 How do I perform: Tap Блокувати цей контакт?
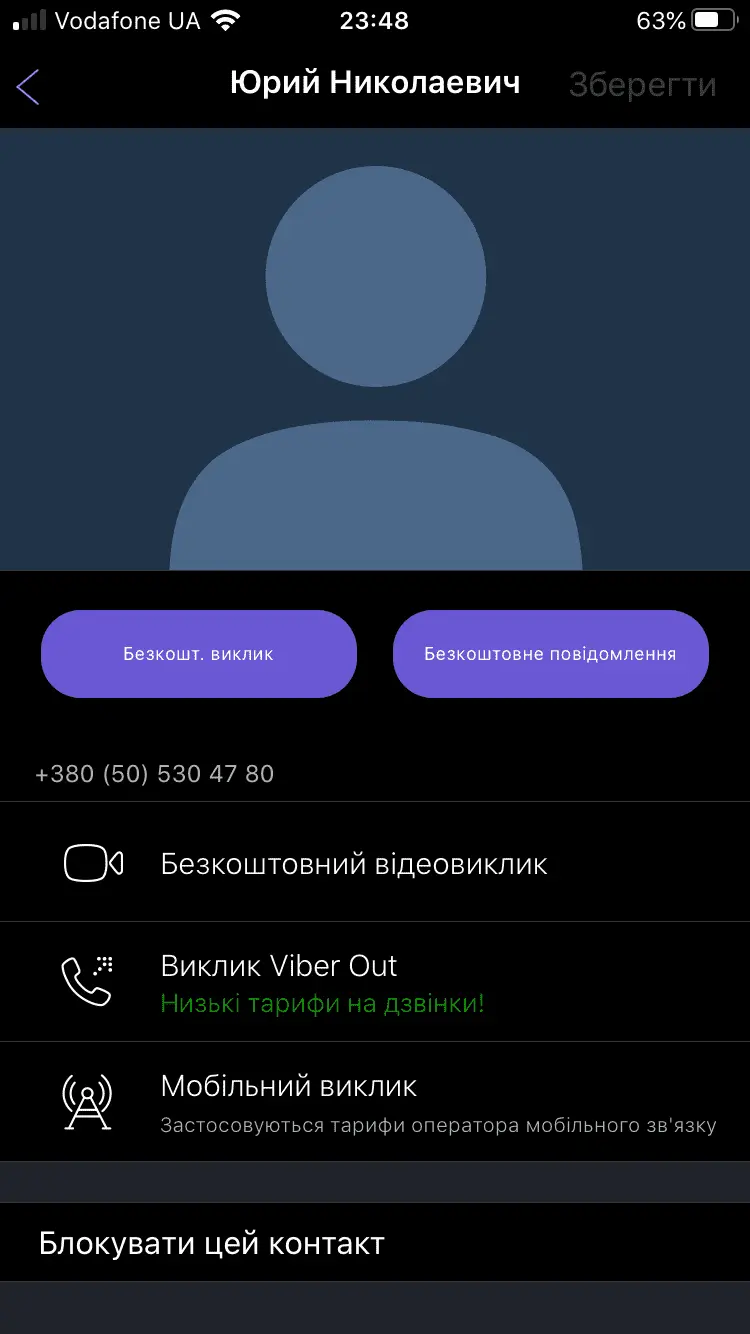[x=212, y=1243]
